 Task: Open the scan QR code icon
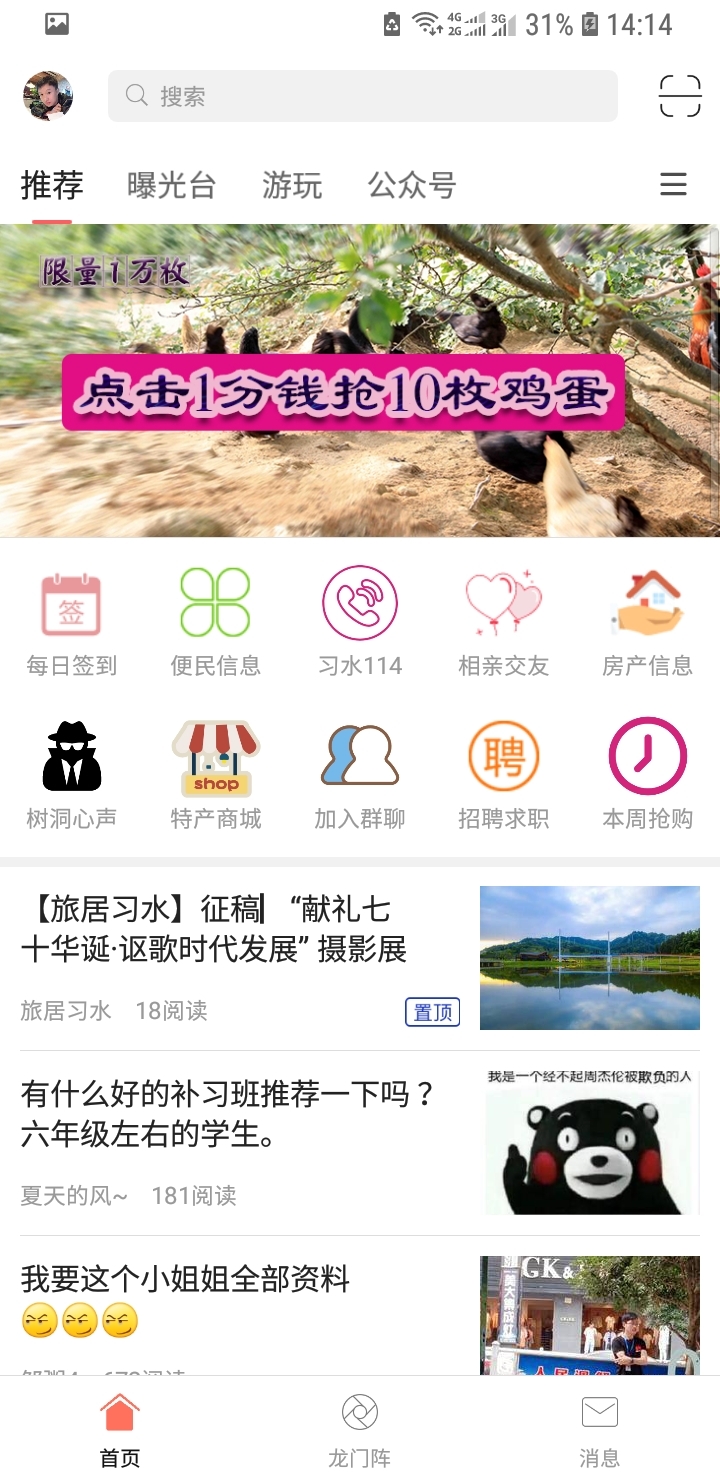click(x=679, y=96)
